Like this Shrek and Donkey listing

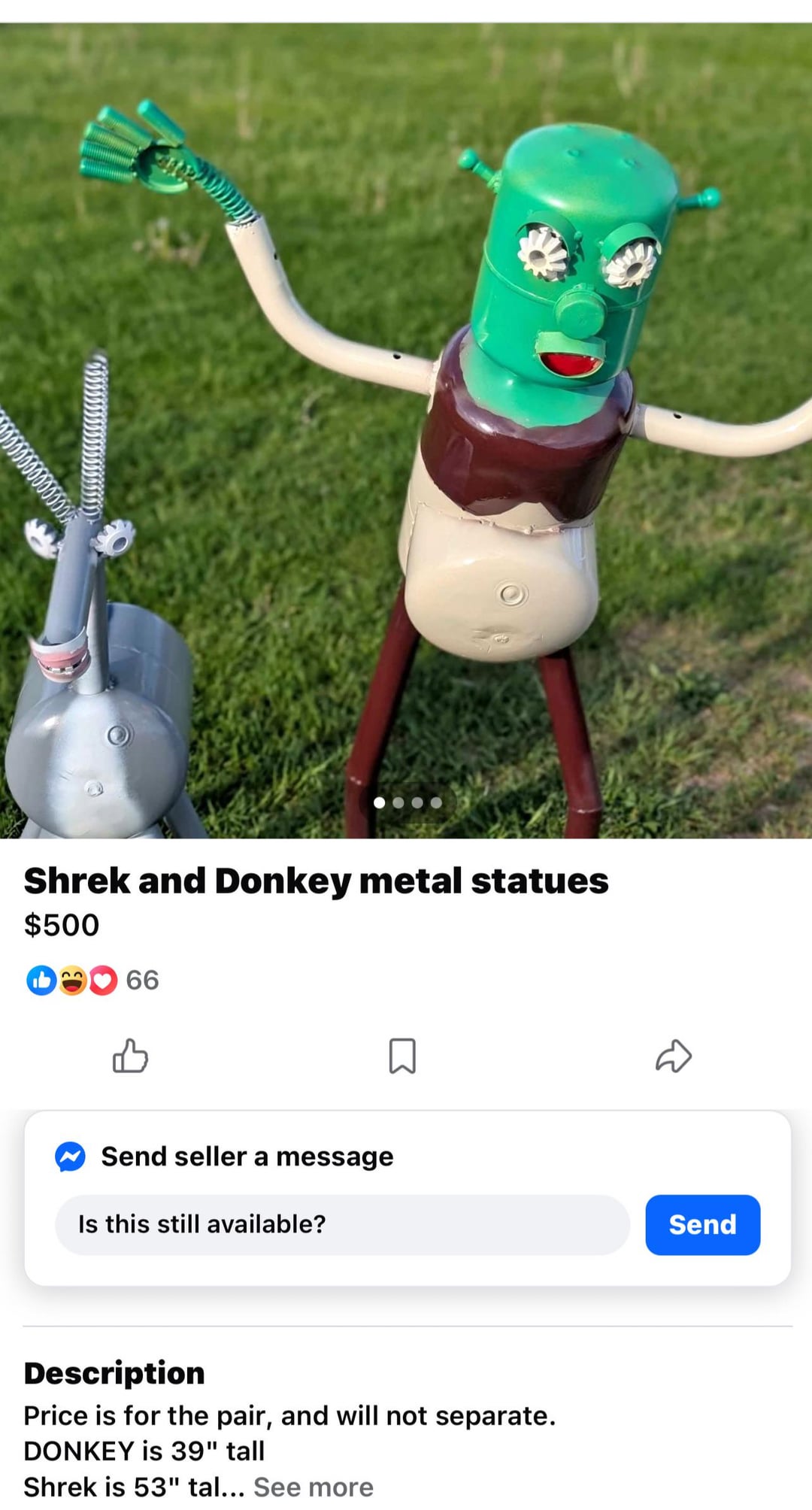click(x=130, y=1056)
